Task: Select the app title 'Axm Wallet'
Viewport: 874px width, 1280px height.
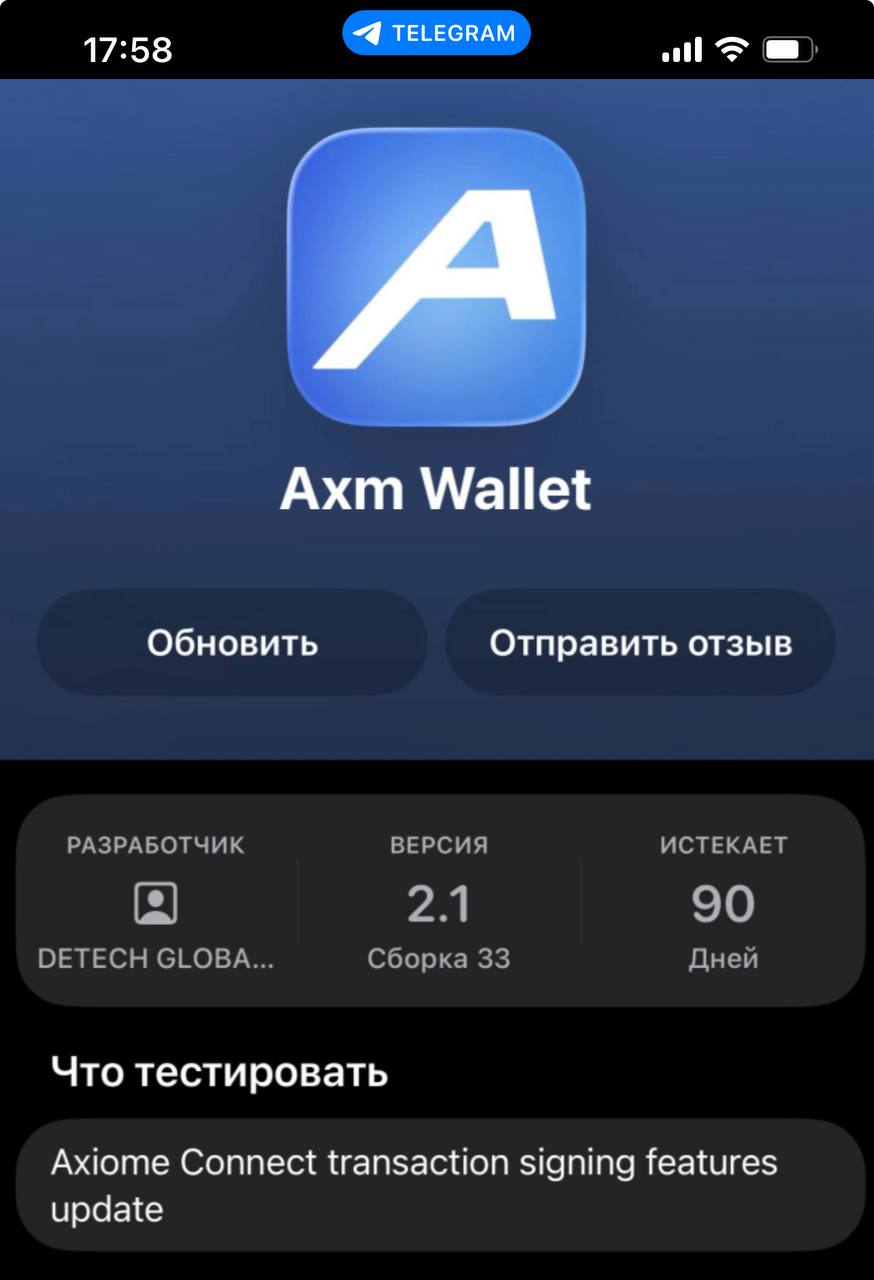Action: [436, 488]
